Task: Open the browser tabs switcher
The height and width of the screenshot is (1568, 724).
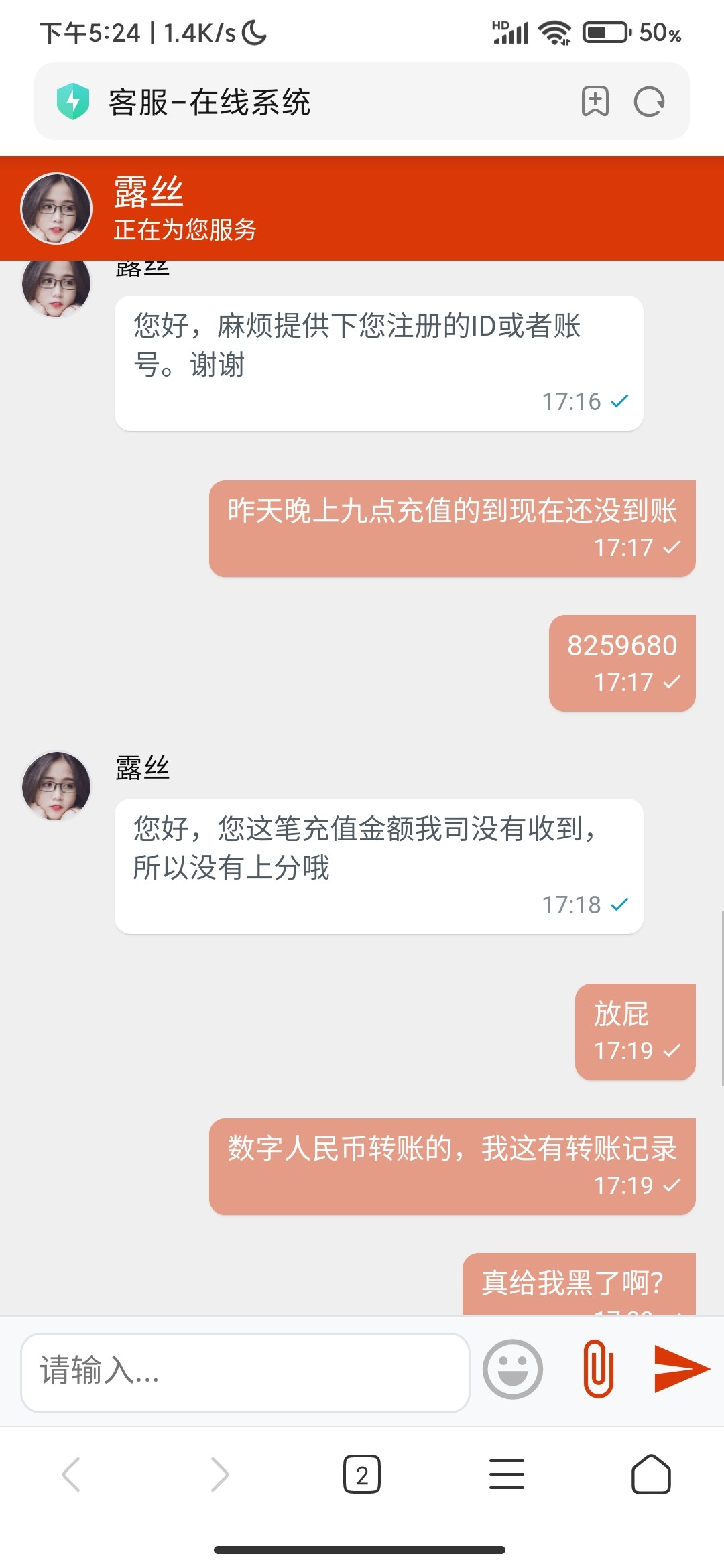Action: coord(362,1474)
